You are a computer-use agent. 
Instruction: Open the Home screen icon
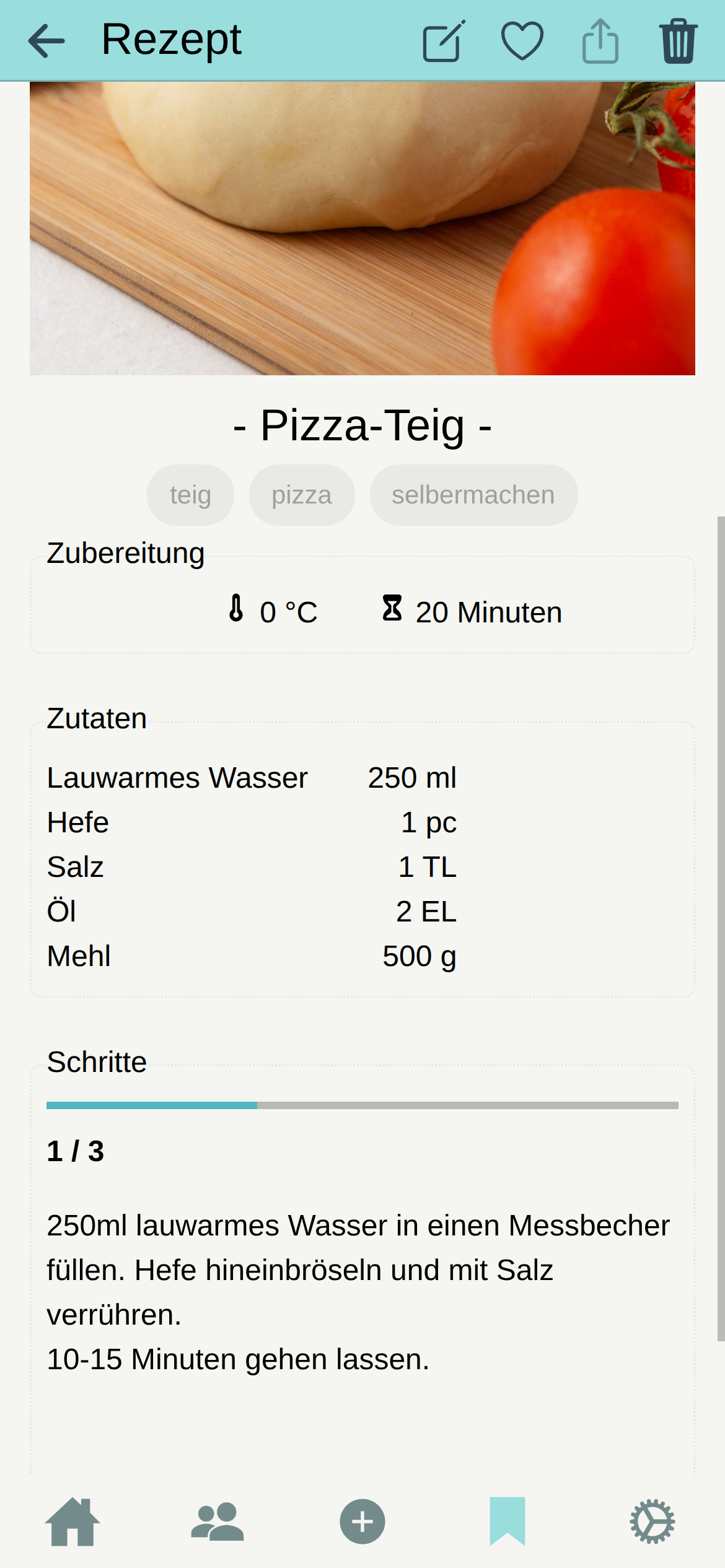coord(72,1522)
